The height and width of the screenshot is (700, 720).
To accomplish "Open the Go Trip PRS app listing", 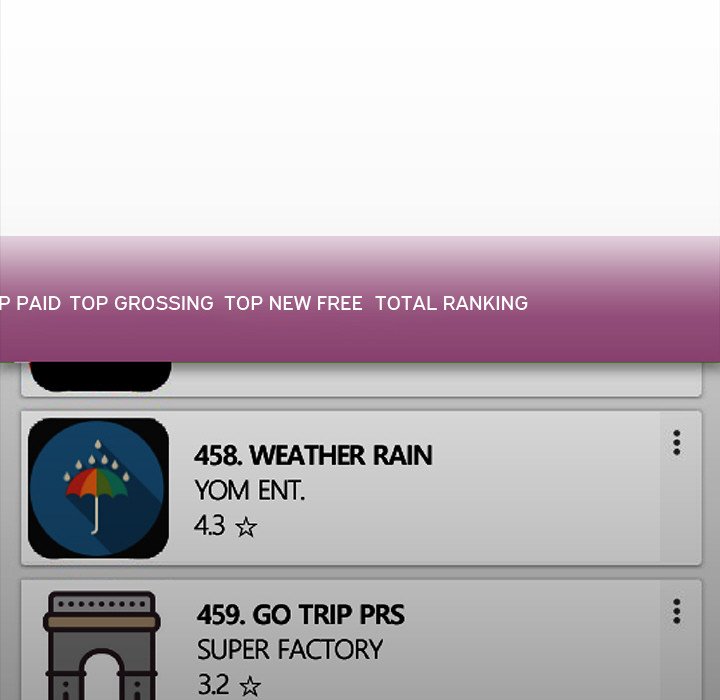I will (x=340, y=640).
